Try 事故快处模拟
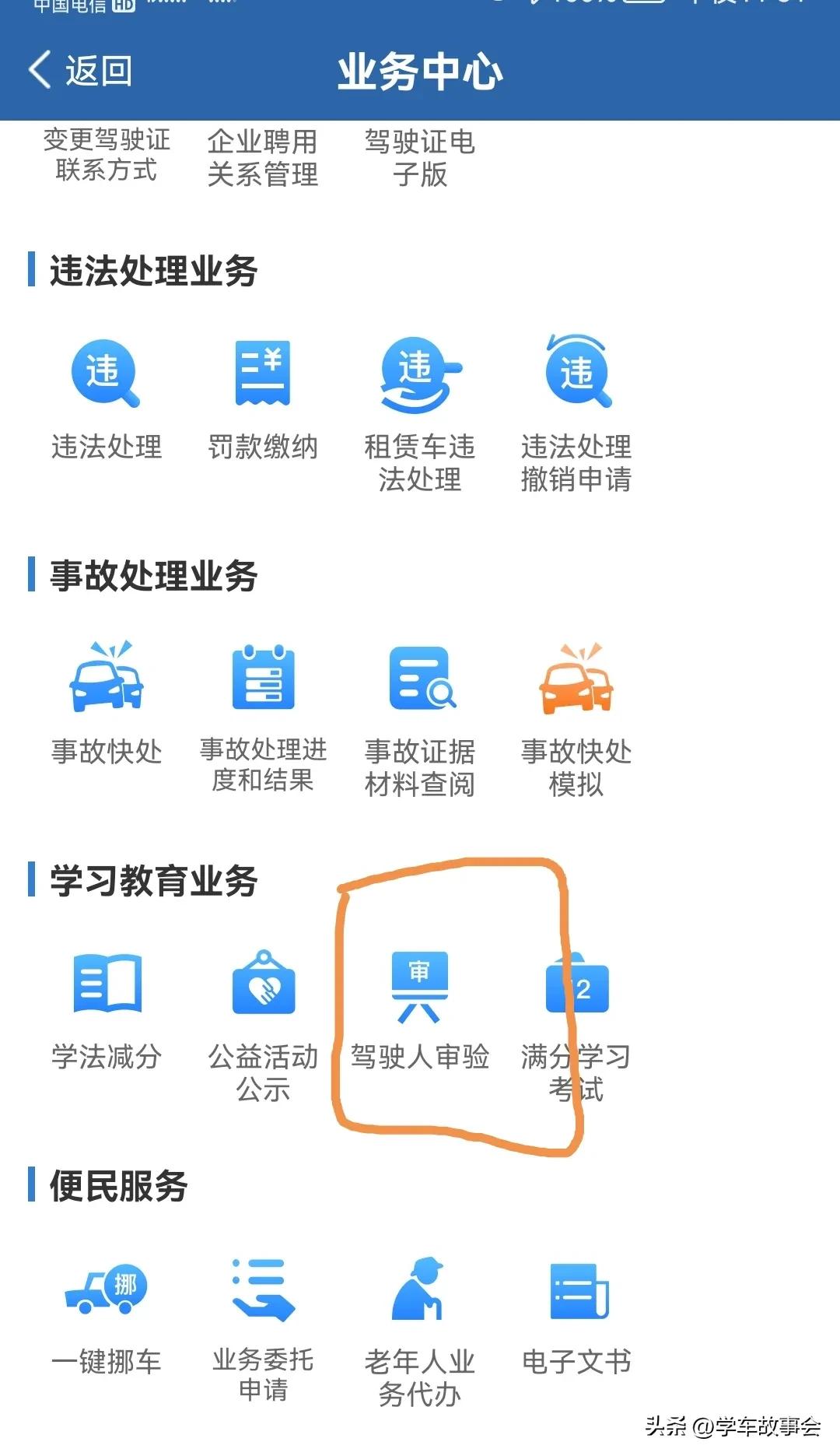The width and height of the screenshot is (840, 1456). click(x=576, y=716)
